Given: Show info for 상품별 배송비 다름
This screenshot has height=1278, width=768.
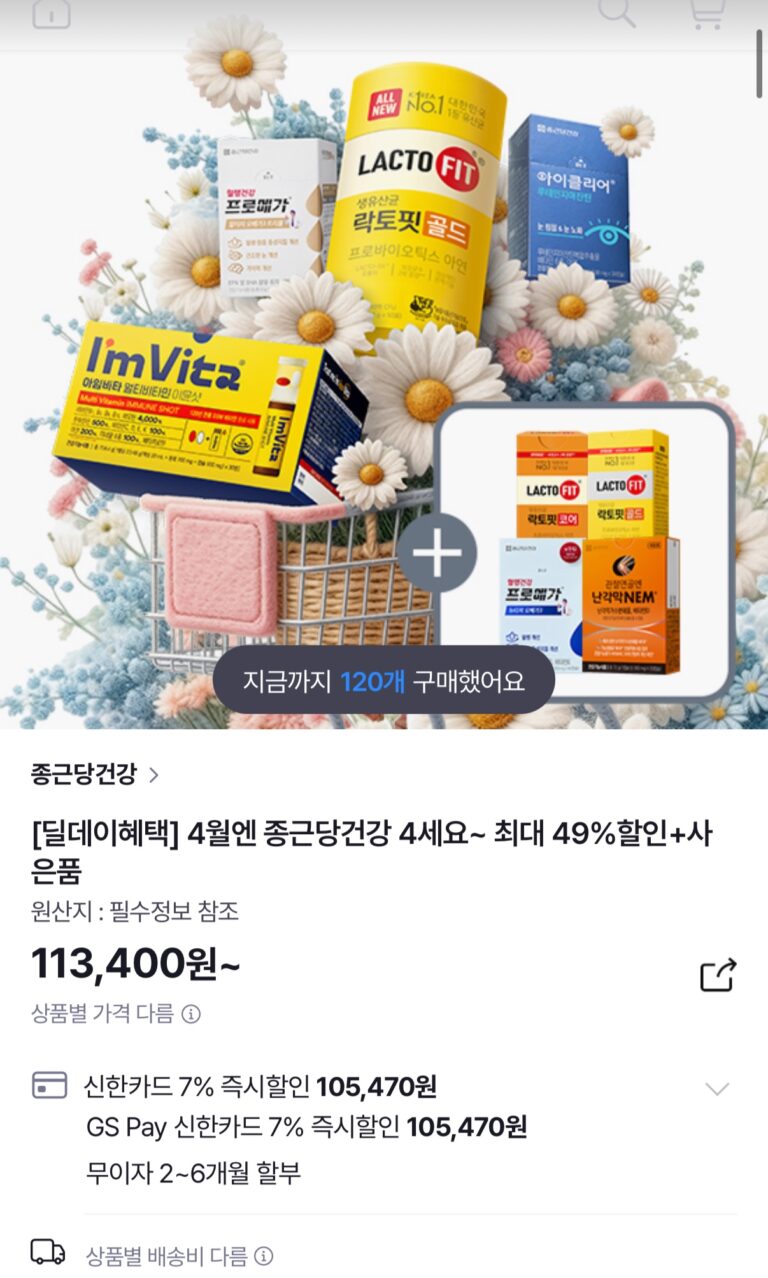Looking at the screenshot, I should click(264, 1255).
